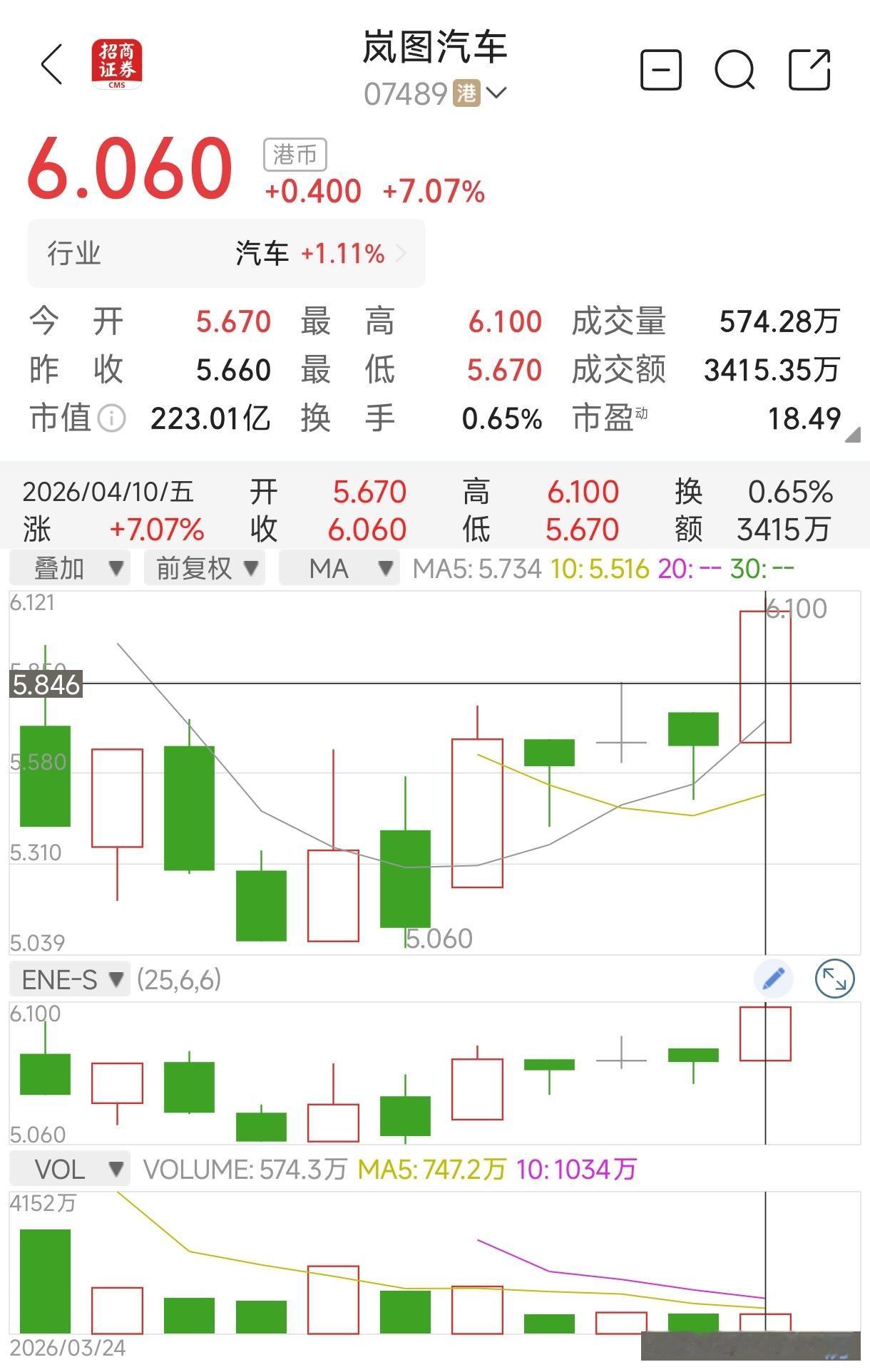
Task: Open the 叠加 overlay dropdown
Action: 70,568
